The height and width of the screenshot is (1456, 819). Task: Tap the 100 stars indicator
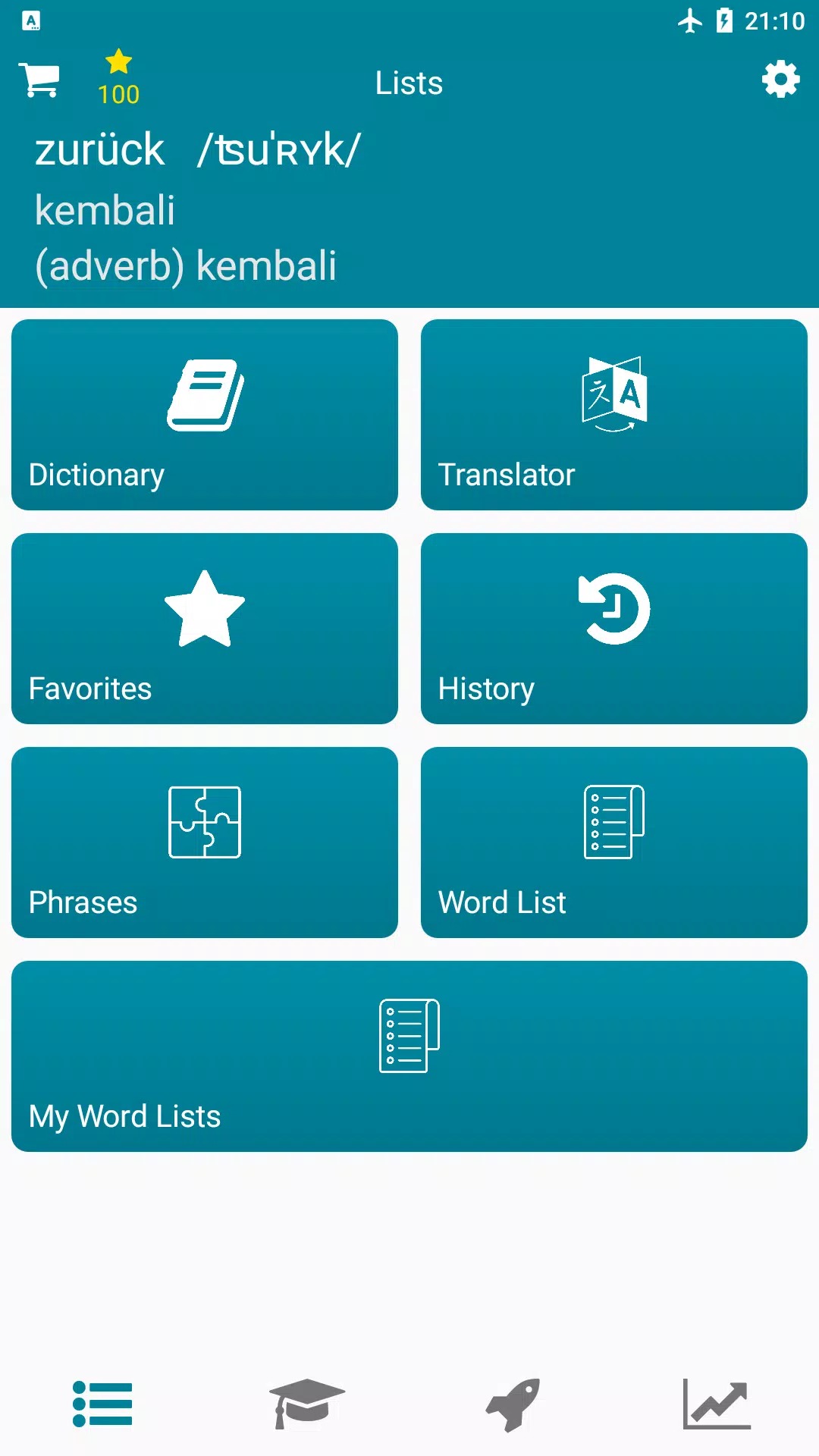(x=118, y=78)
